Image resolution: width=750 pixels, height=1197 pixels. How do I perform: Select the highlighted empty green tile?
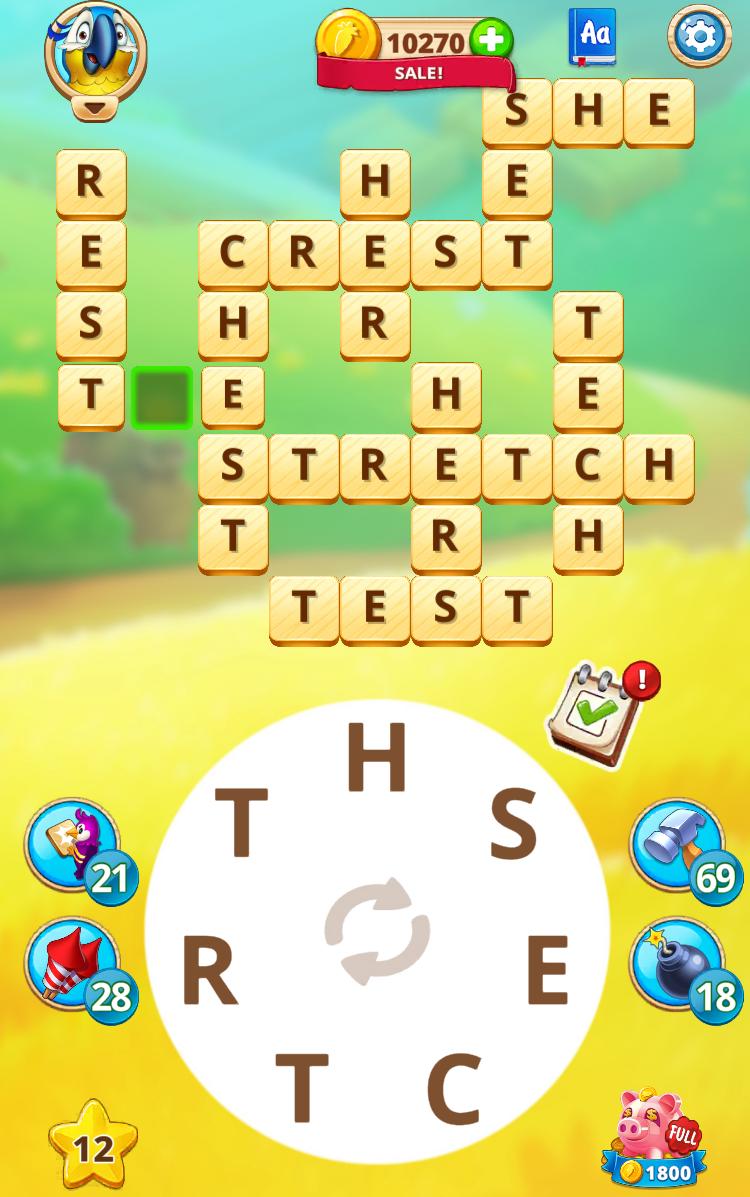(x=162, y=397)
